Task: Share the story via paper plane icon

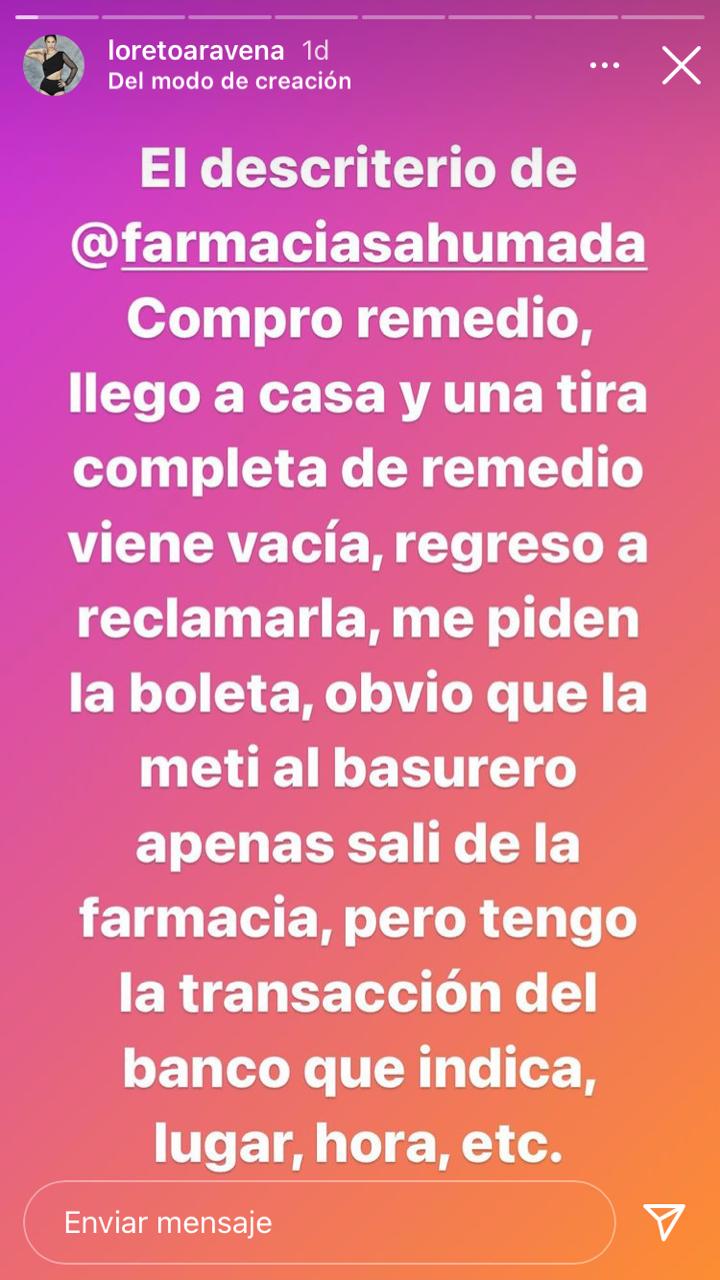Action: [x=664, y=1222]
